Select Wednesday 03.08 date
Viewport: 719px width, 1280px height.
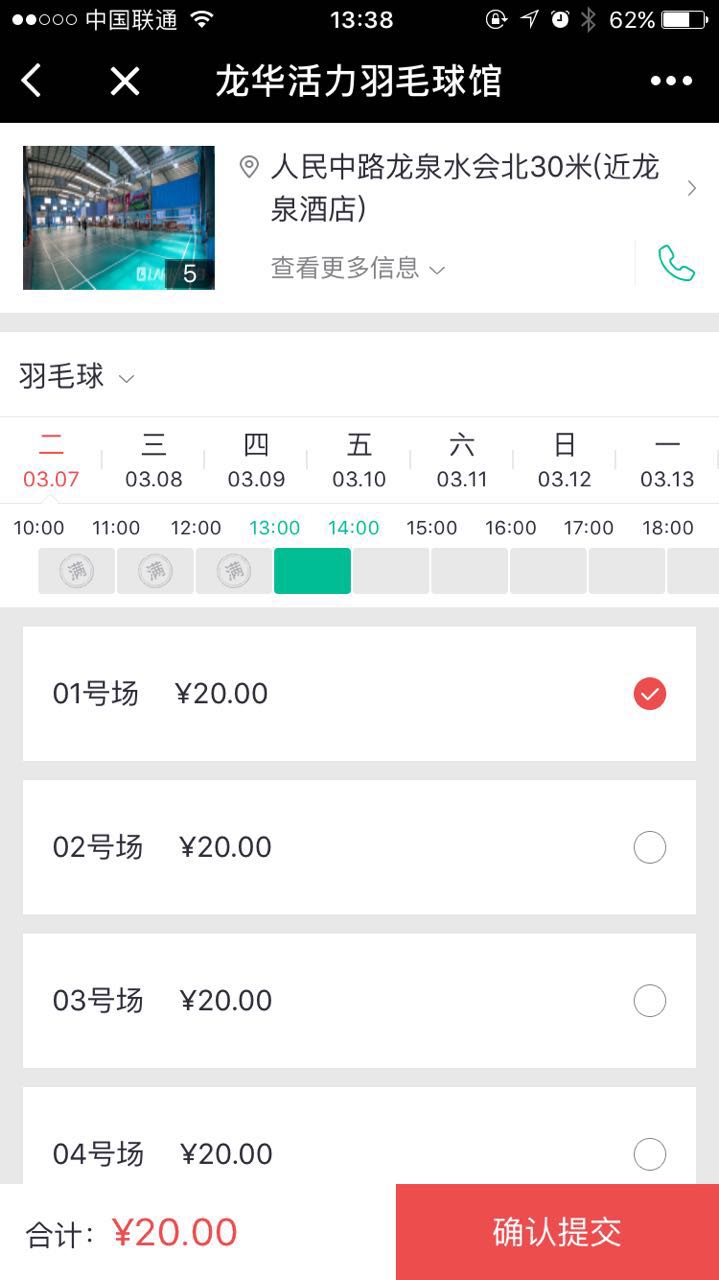(154, 460)
